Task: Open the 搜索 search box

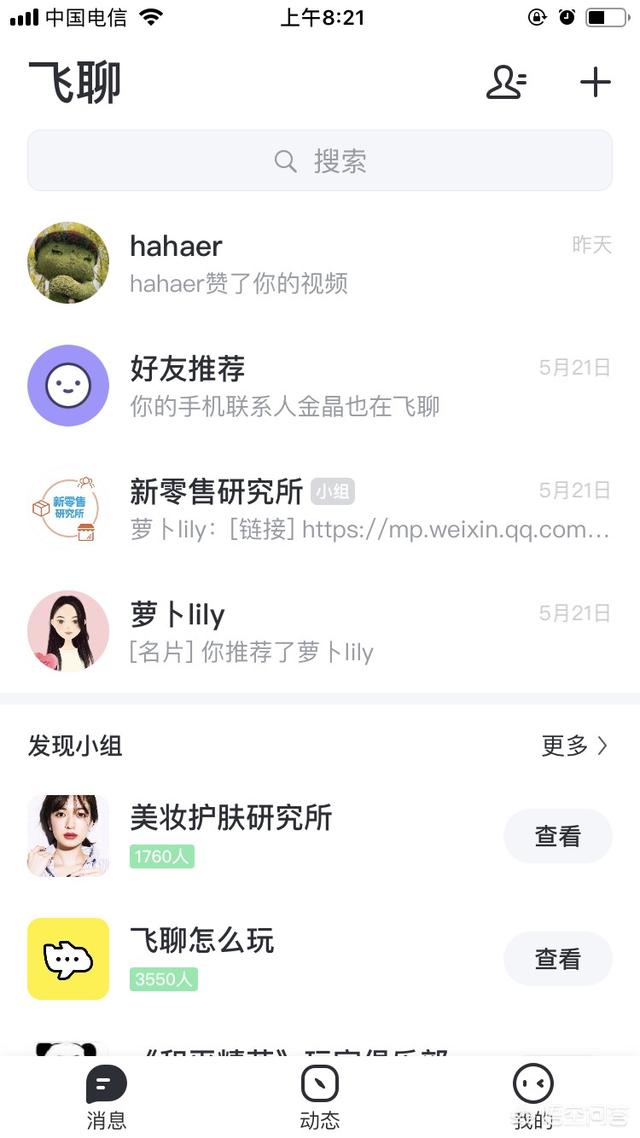Action: (320, 160)
